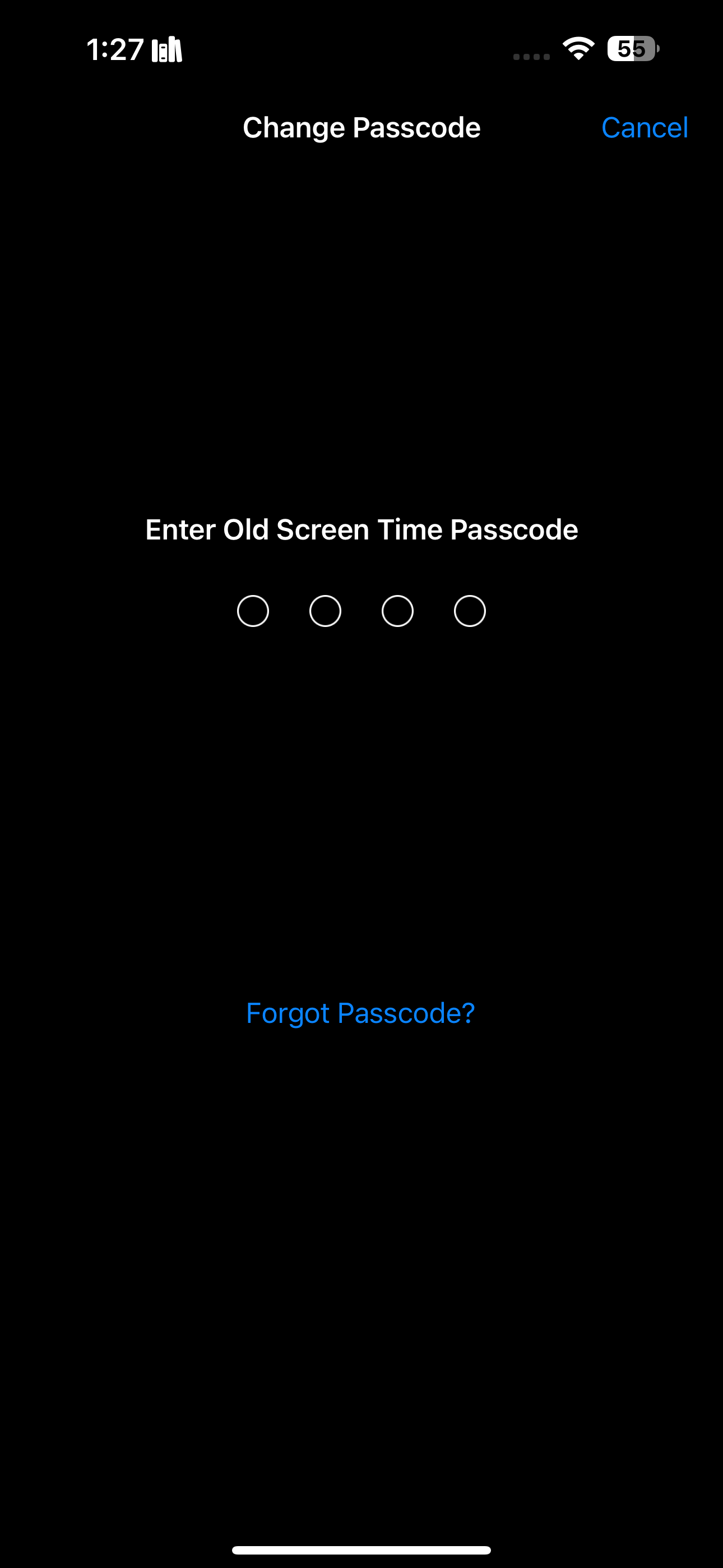This screenshot has height=1568, width=723.
Task: Tap the left side of the status bar
Action: pyautogui.click(x=134, y=49)
